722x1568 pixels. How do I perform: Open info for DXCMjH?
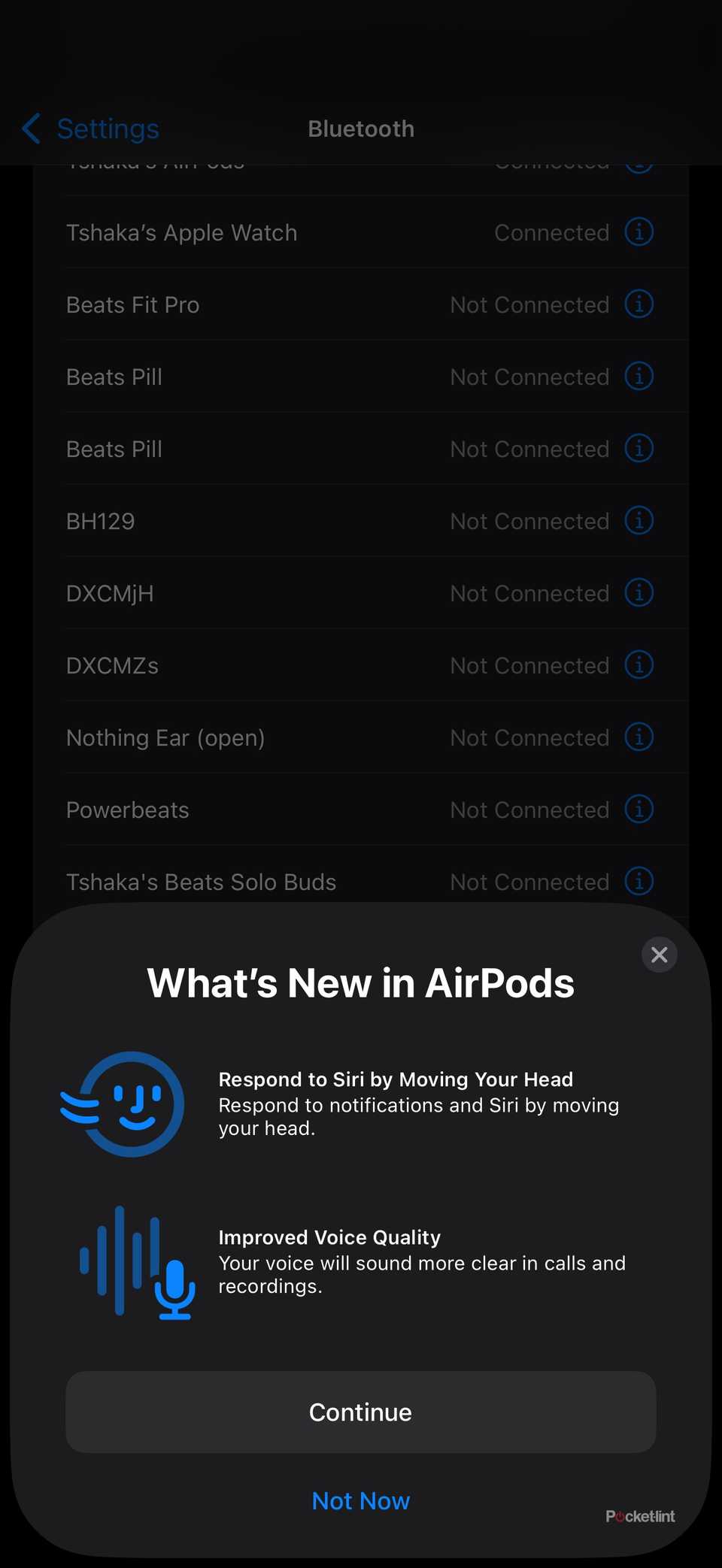[638, 592]
